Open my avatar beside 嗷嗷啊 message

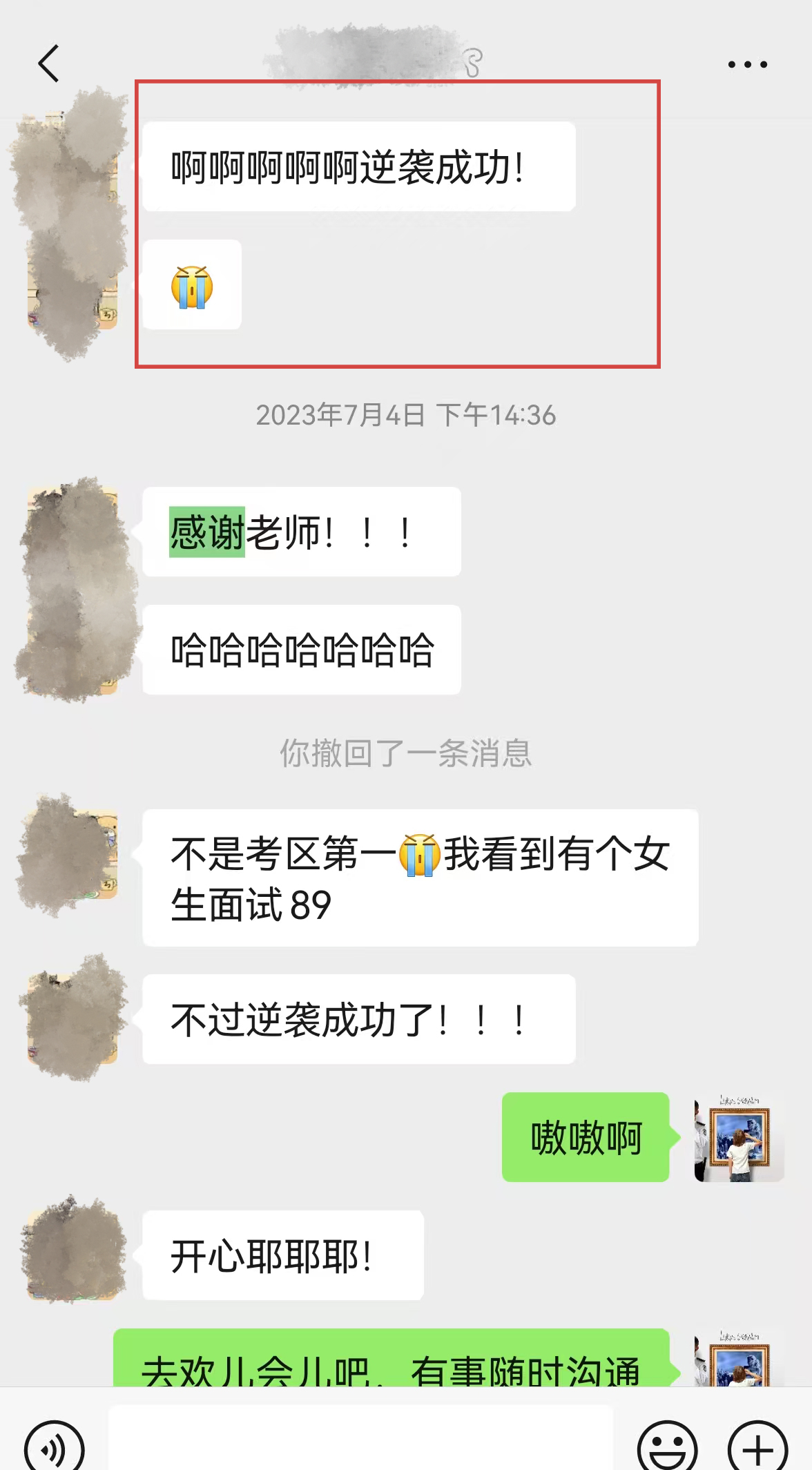pyautogui.click(x=739, y=1137)
